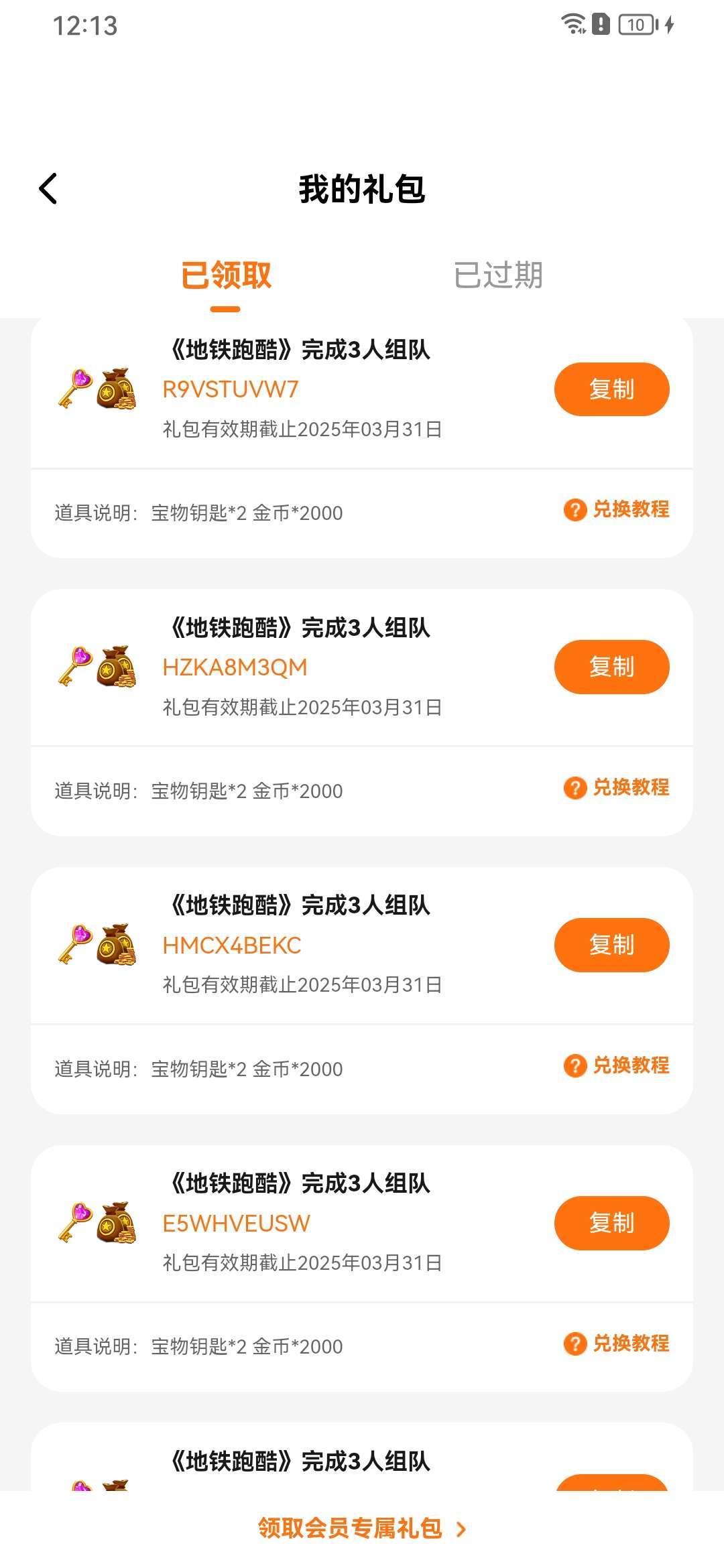View 兑换教程 for code HZKA8M3QM

click(617, 788)
